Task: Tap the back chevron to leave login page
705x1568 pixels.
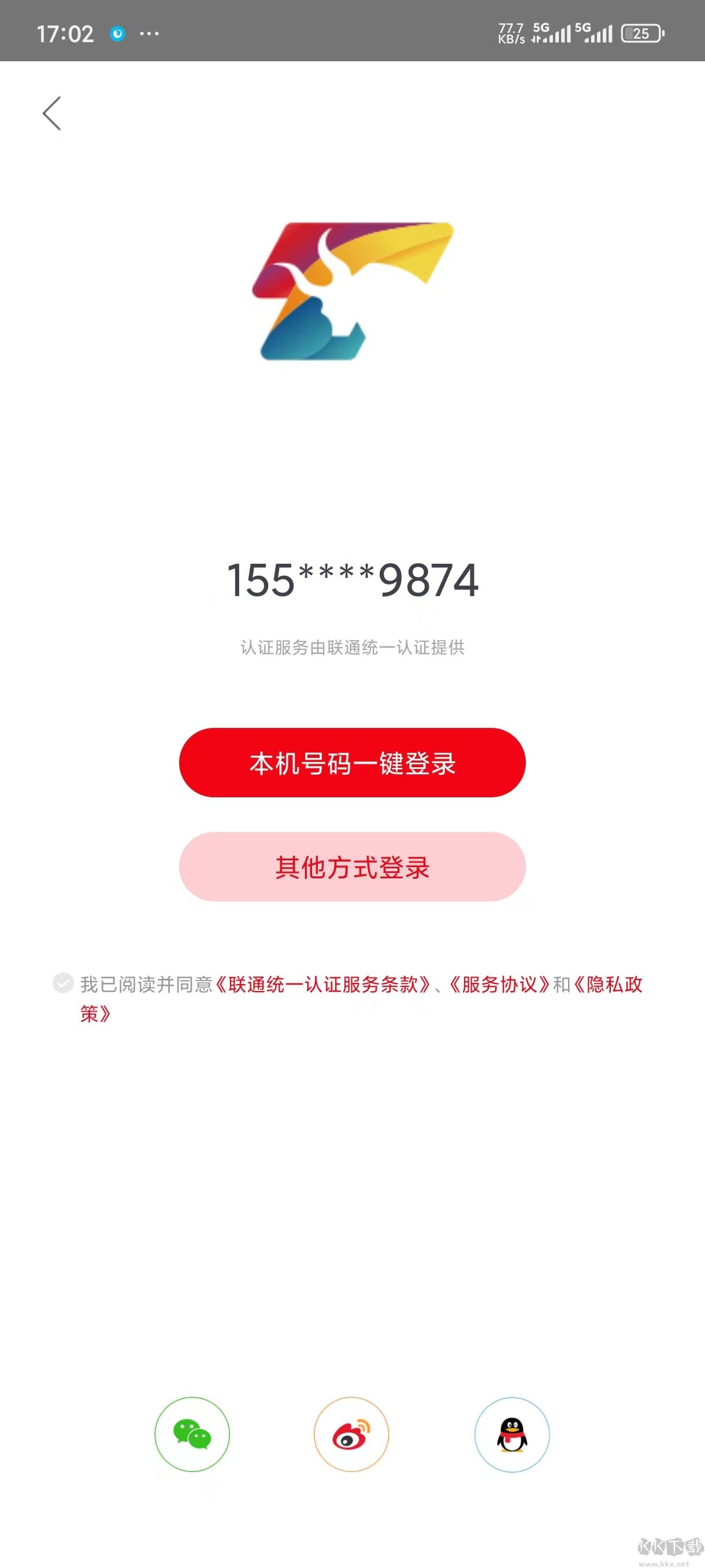Action: point(51,113)
